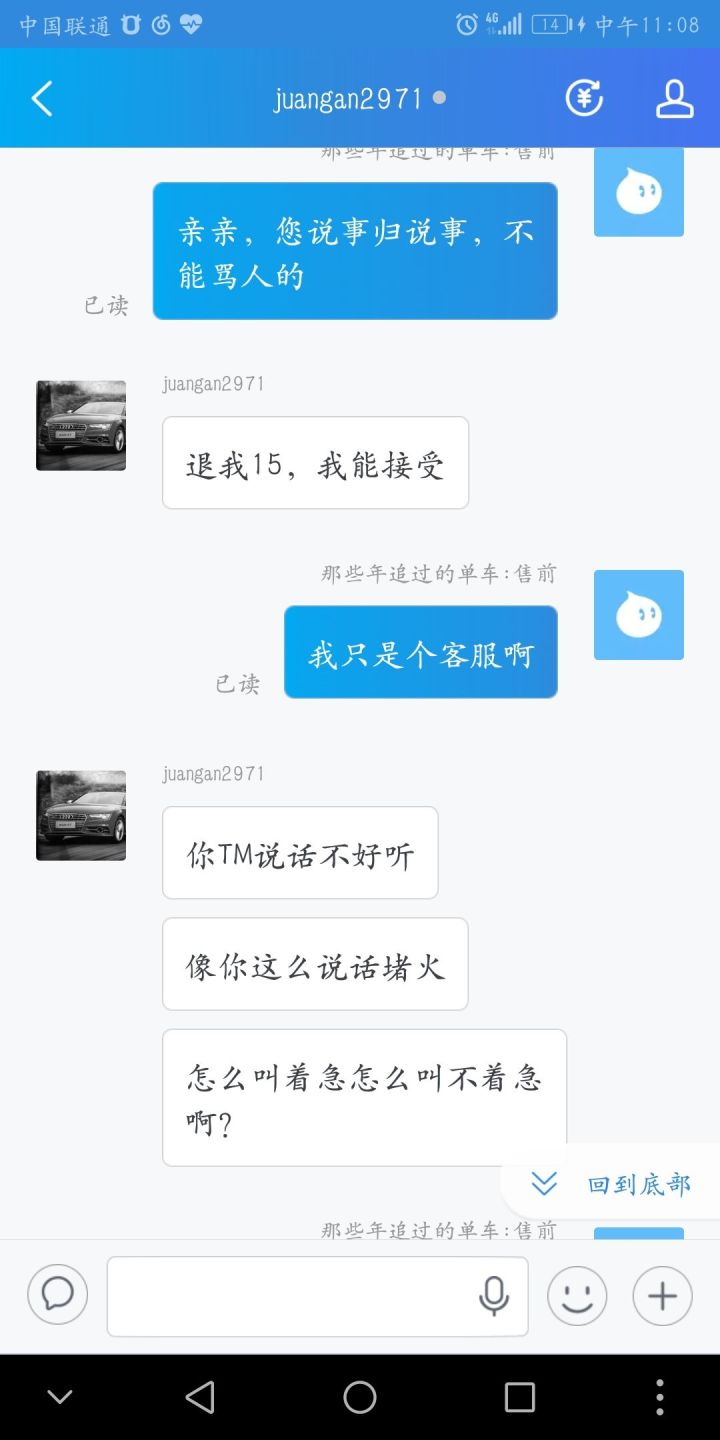Image resolution: width=720 pixels, height=1440 pixels.
Task: Open the recent apps view
Action: coord(520,1397)
